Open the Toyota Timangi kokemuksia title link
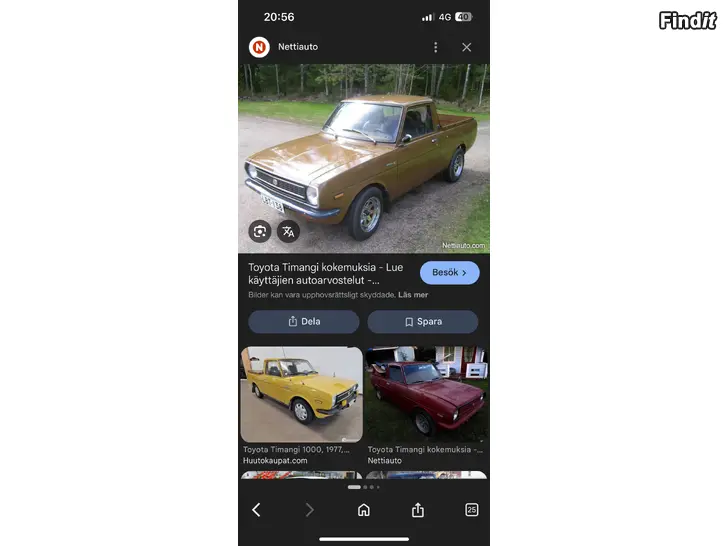Viewport: 728px width, 546px height. tap(325, 274)
